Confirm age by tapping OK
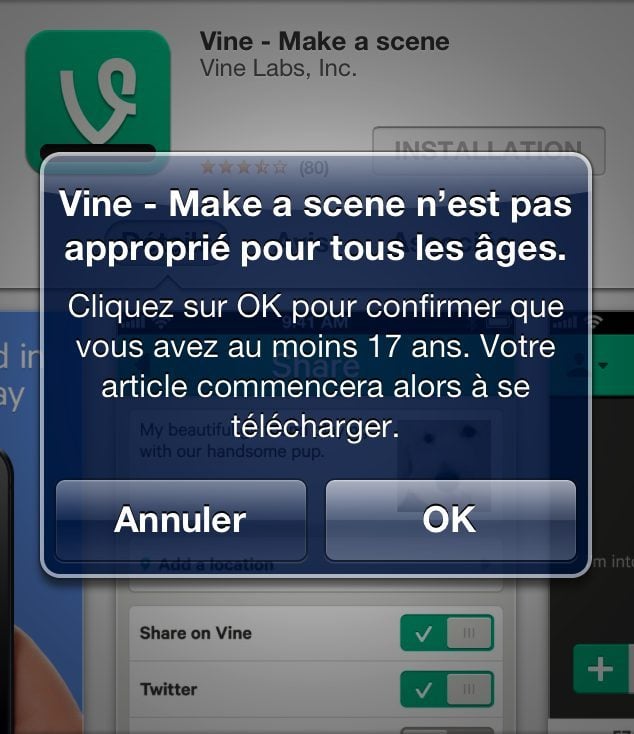The height and width of the screenshot is (734, 634). coord(450,520)
